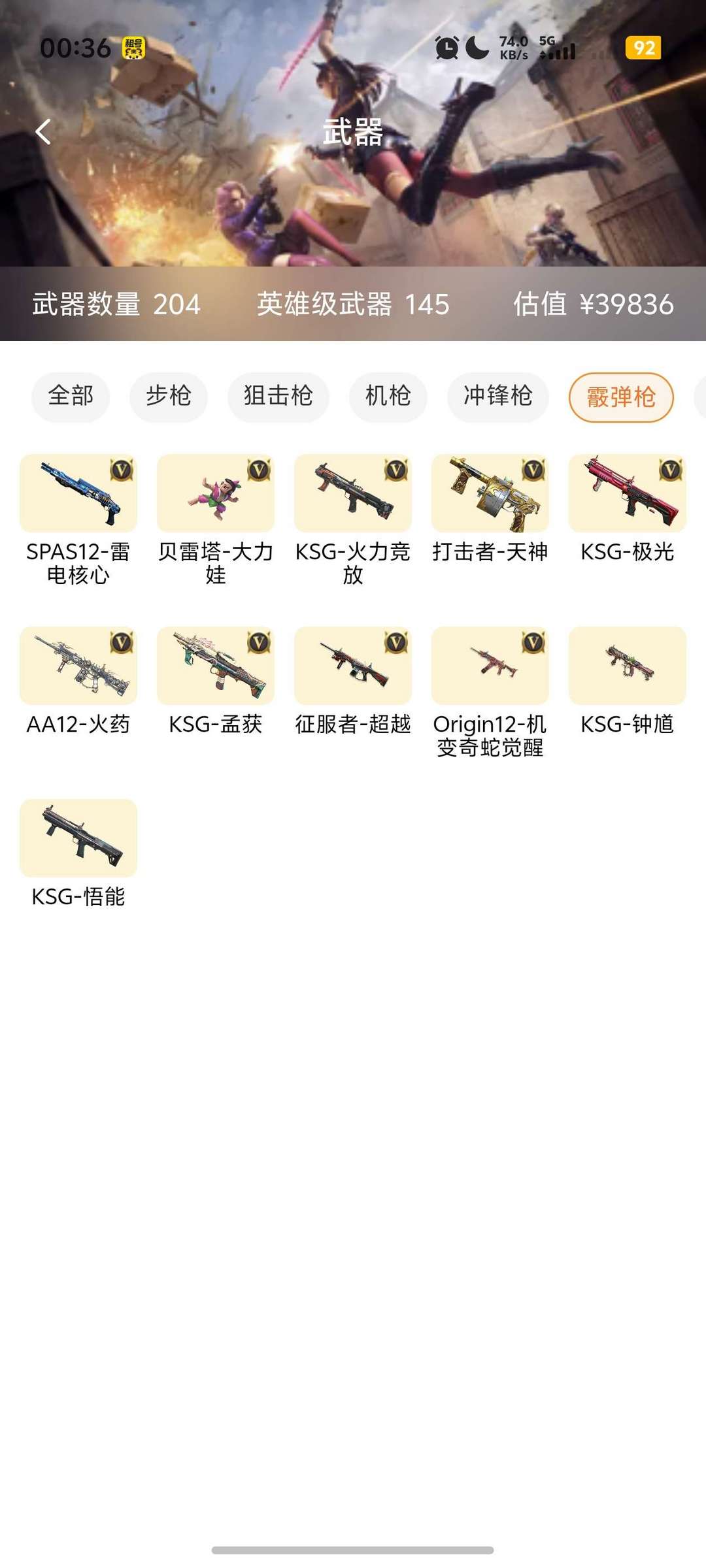Tap the back arrow to leave 武器 page
The width and height of the screenshot is (706, 1568).
(43, 132)
